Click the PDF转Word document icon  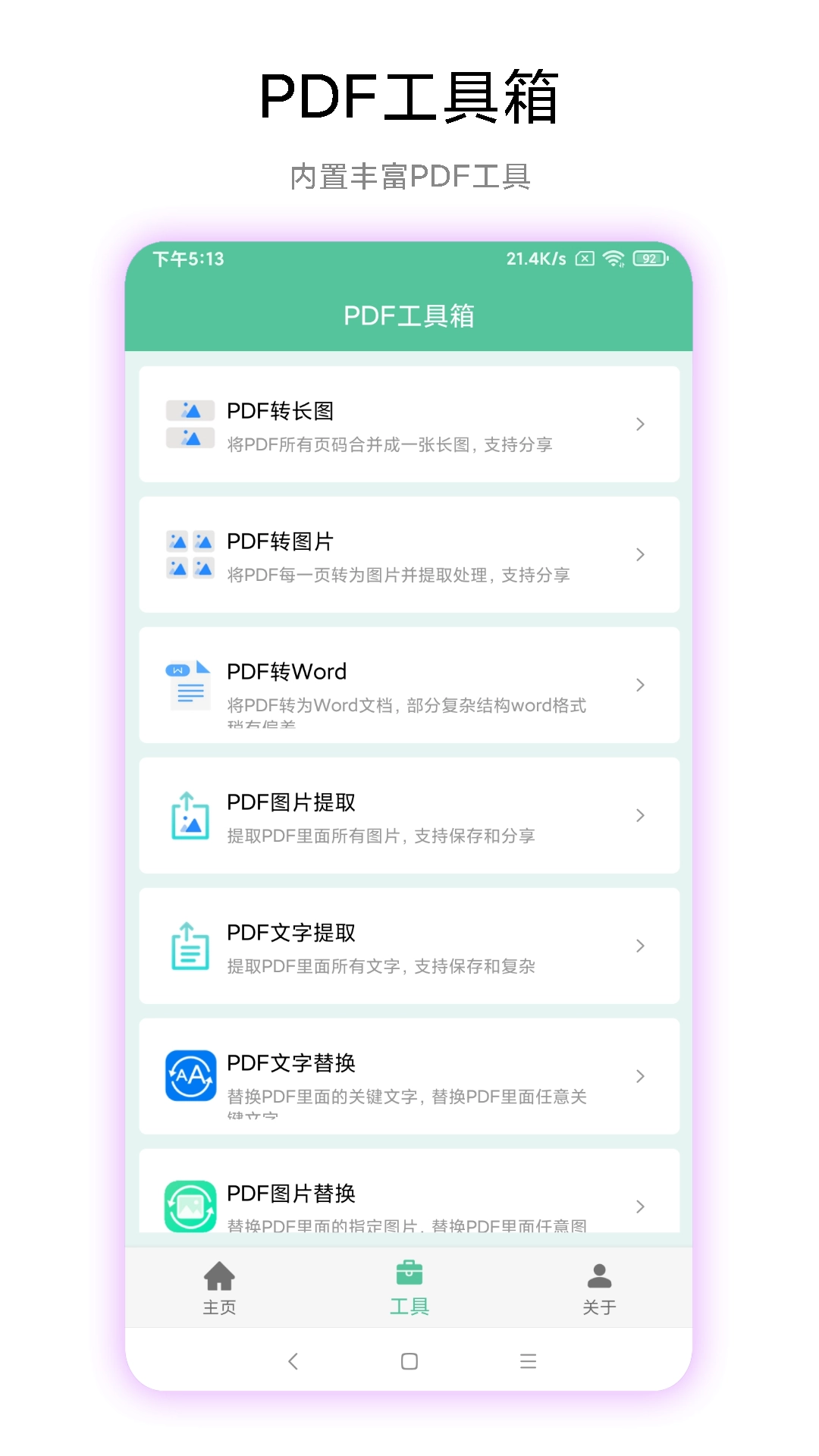190,684
